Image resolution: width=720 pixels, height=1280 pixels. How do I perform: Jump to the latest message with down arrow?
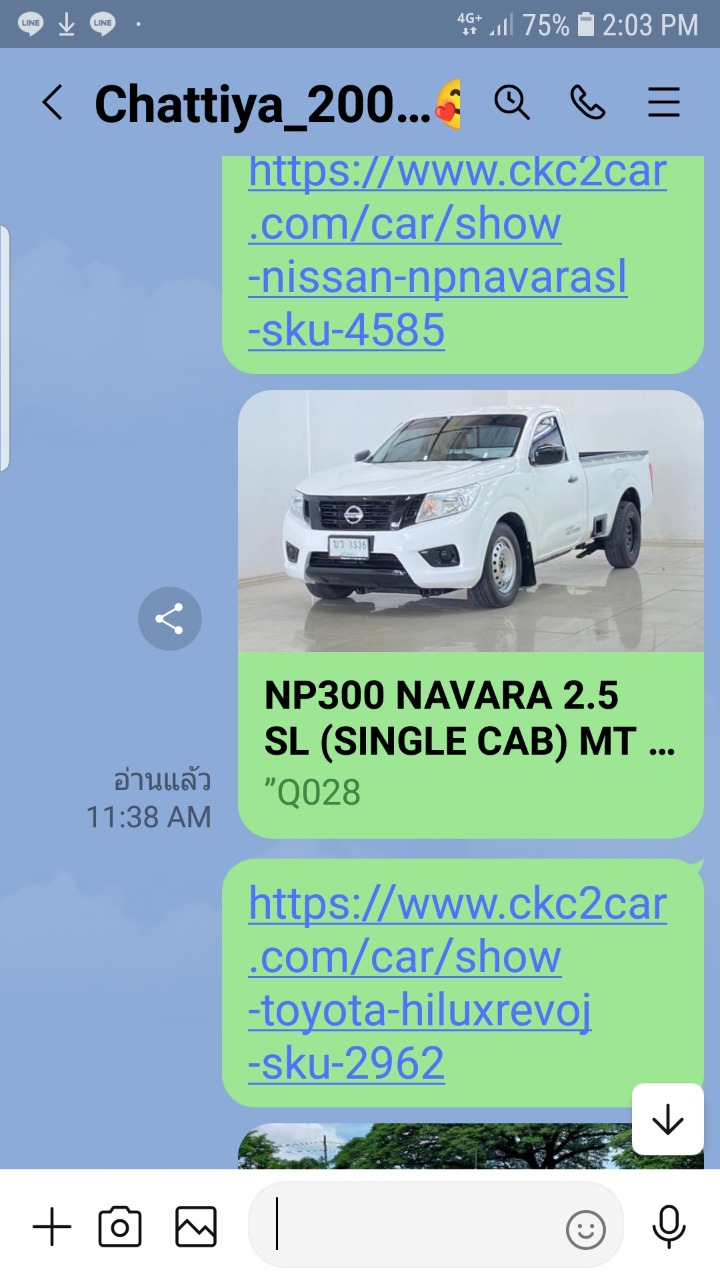(x=667, y=1120)
